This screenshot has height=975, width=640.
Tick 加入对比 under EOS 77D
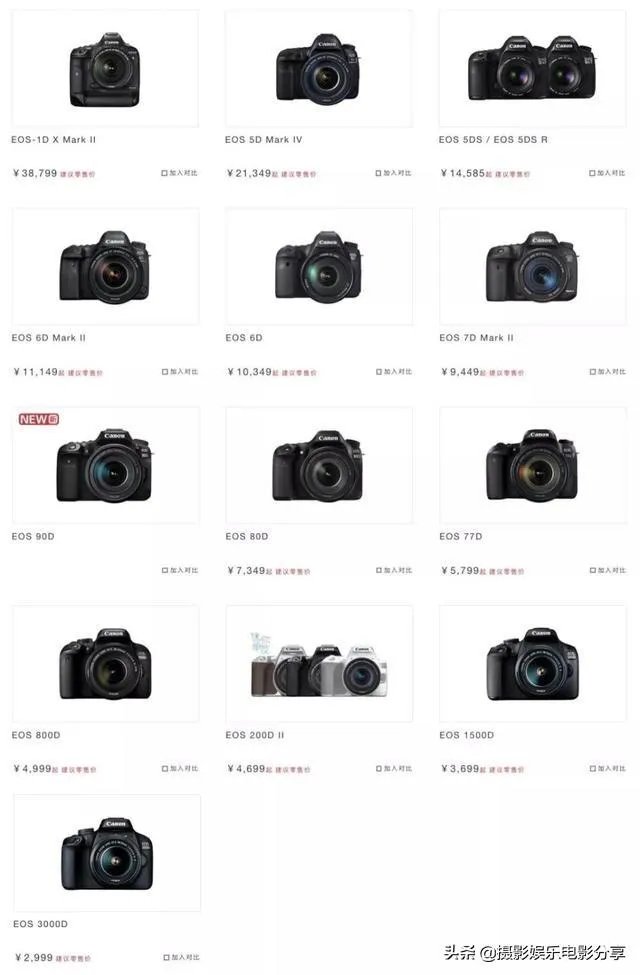coord(593,570)
